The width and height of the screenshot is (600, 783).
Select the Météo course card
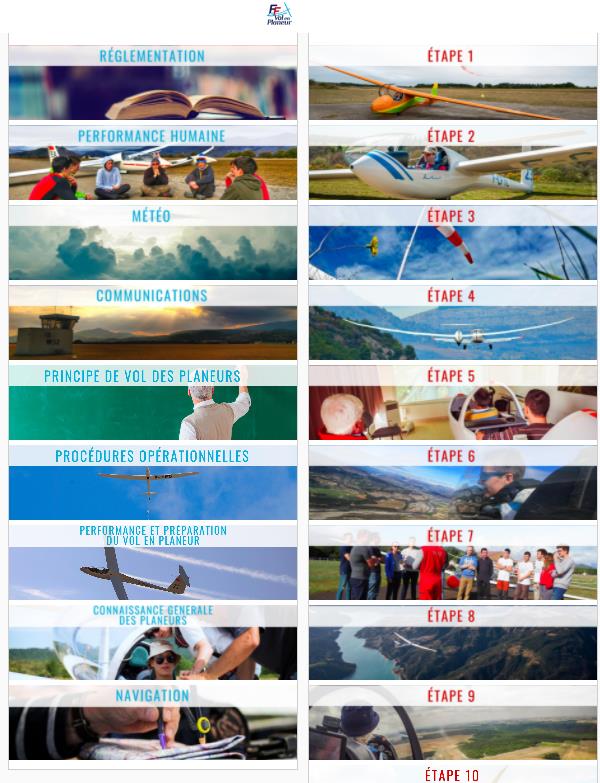[x=152, y=243]
